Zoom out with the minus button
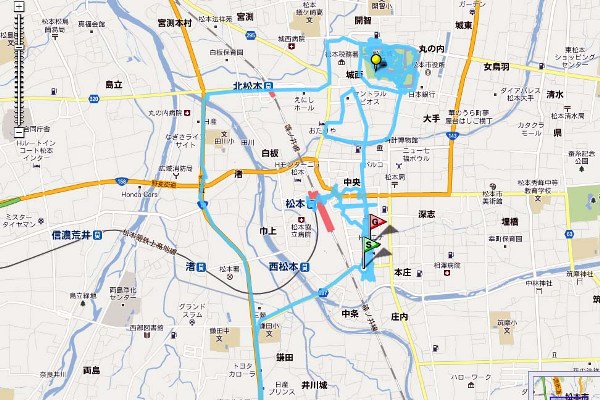Viewport: 600px width, 400px height. point(18,132)
